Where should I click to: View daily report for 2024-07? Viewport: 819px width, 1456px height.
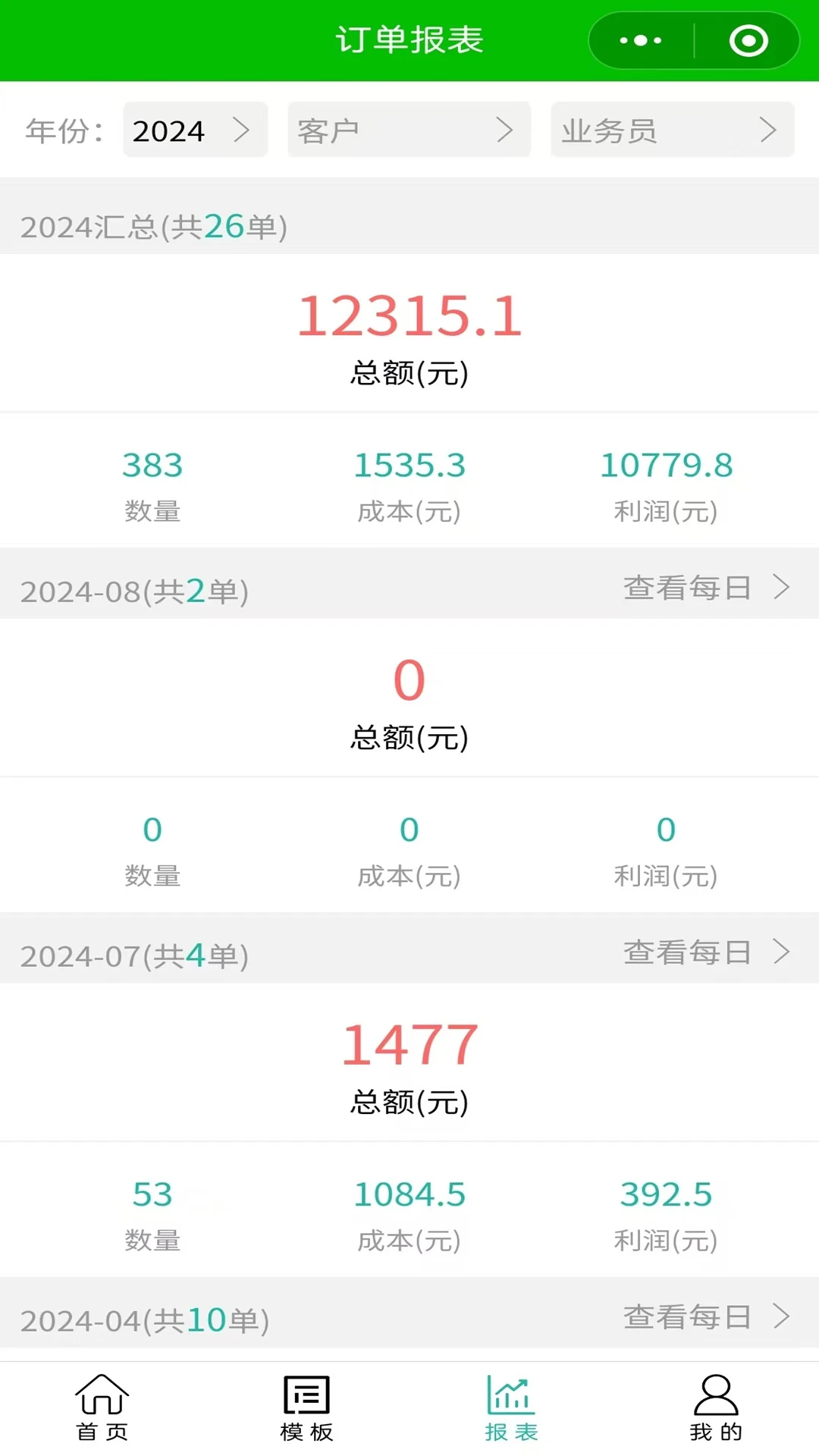[705, 952]
